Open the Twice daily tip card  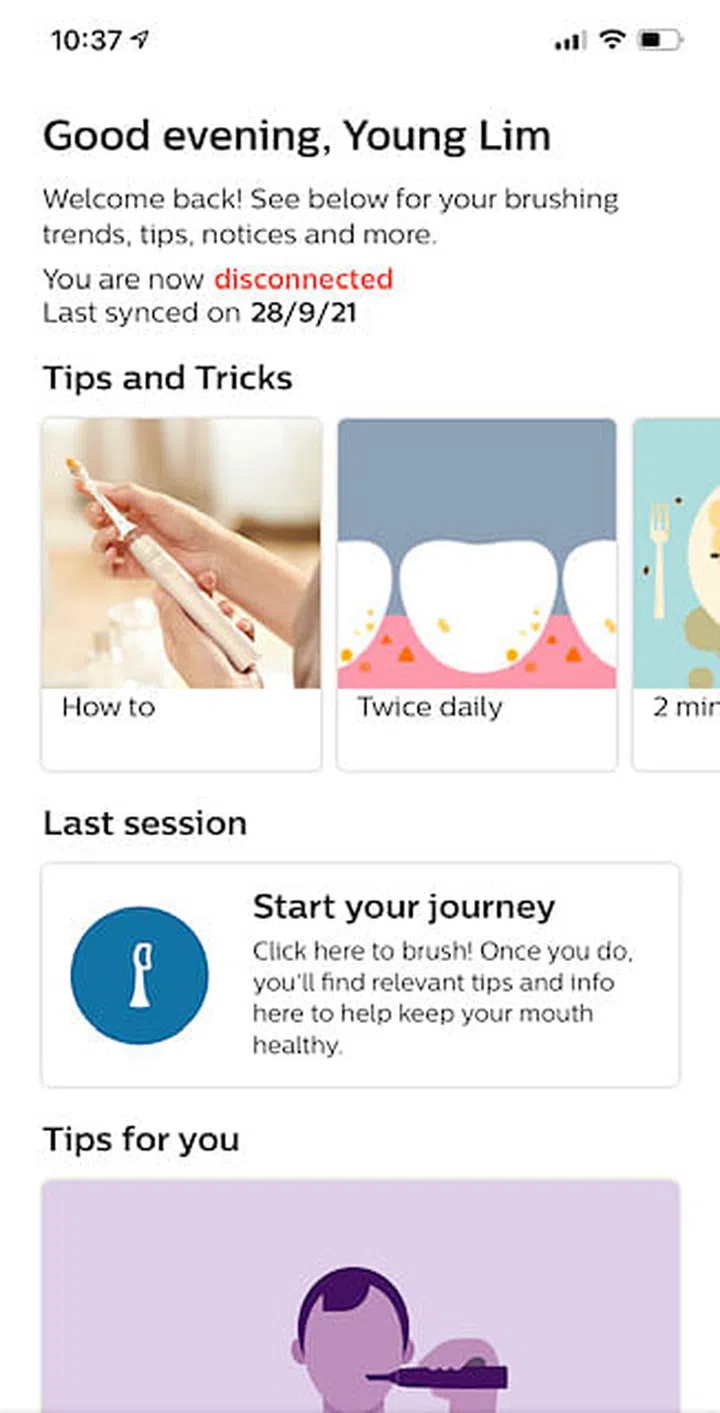point(476,594)
